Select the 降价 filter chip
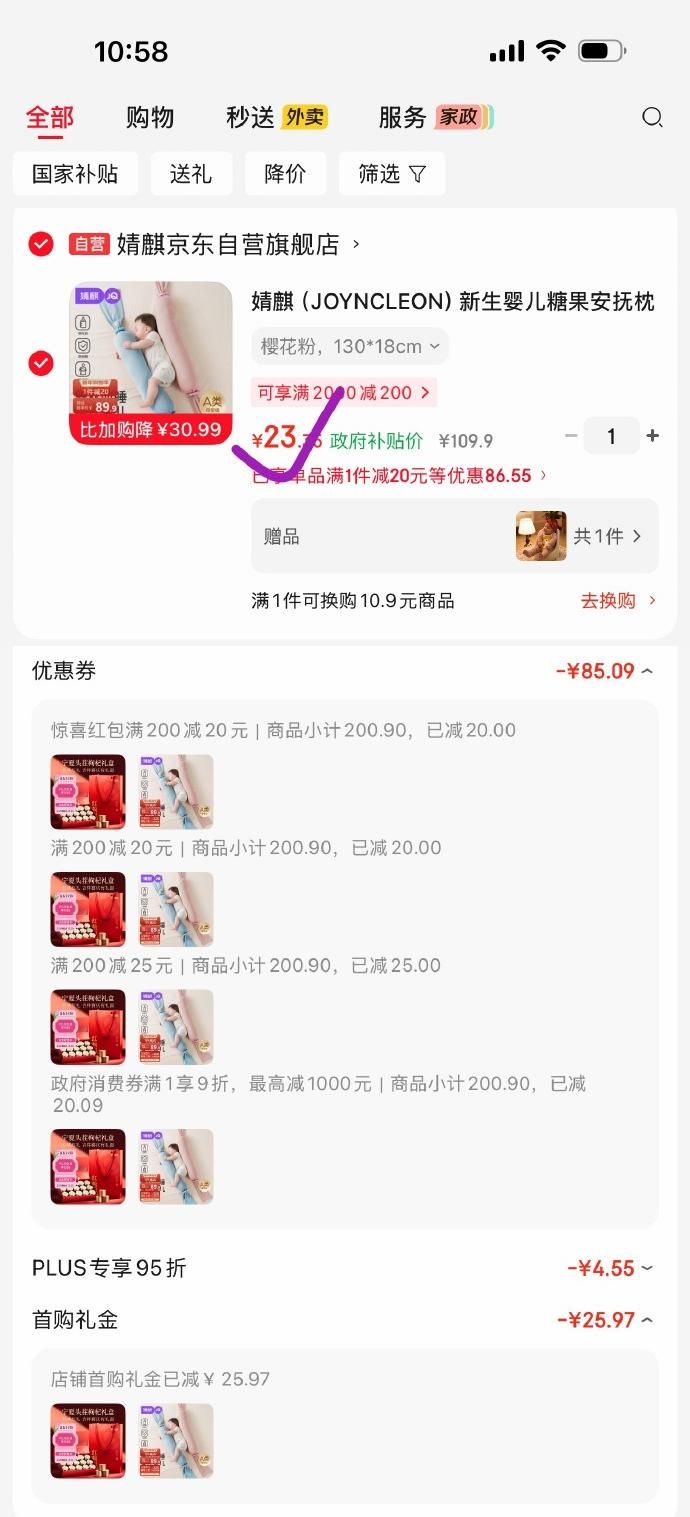 (x=285, y=174)
